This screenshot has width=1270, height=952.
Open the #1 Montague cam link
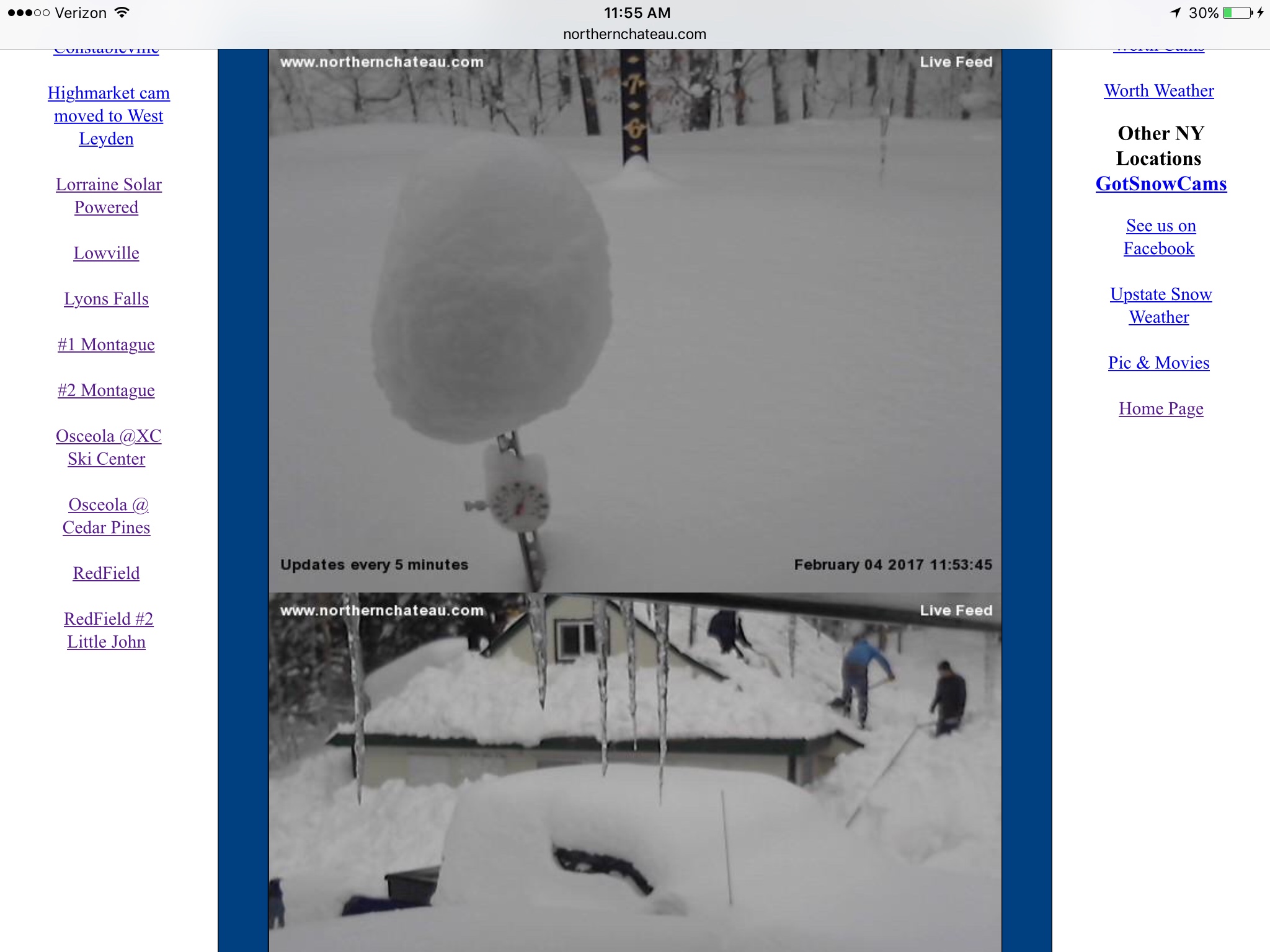[x=106, y=345]
